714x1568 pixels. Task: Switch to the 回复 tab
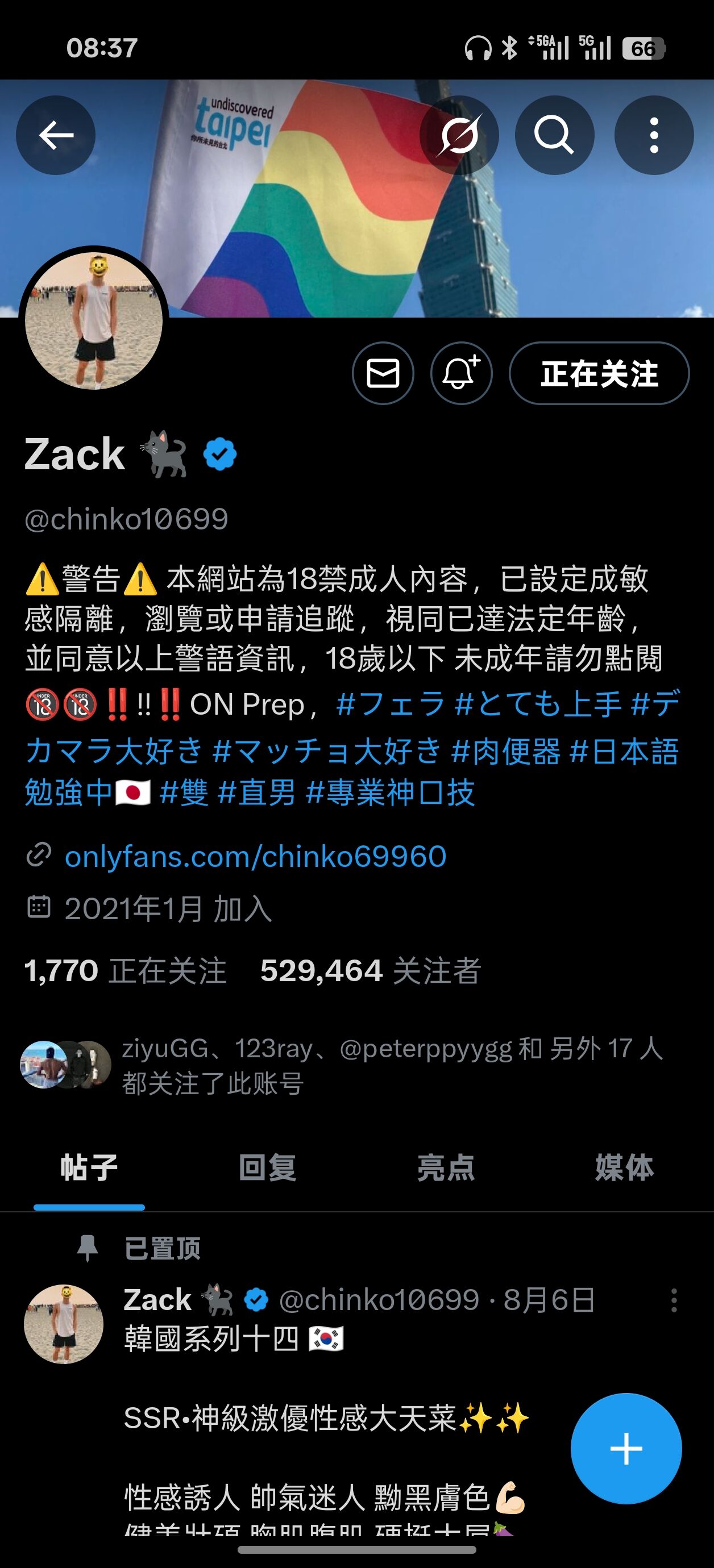tap(267, 1168)
